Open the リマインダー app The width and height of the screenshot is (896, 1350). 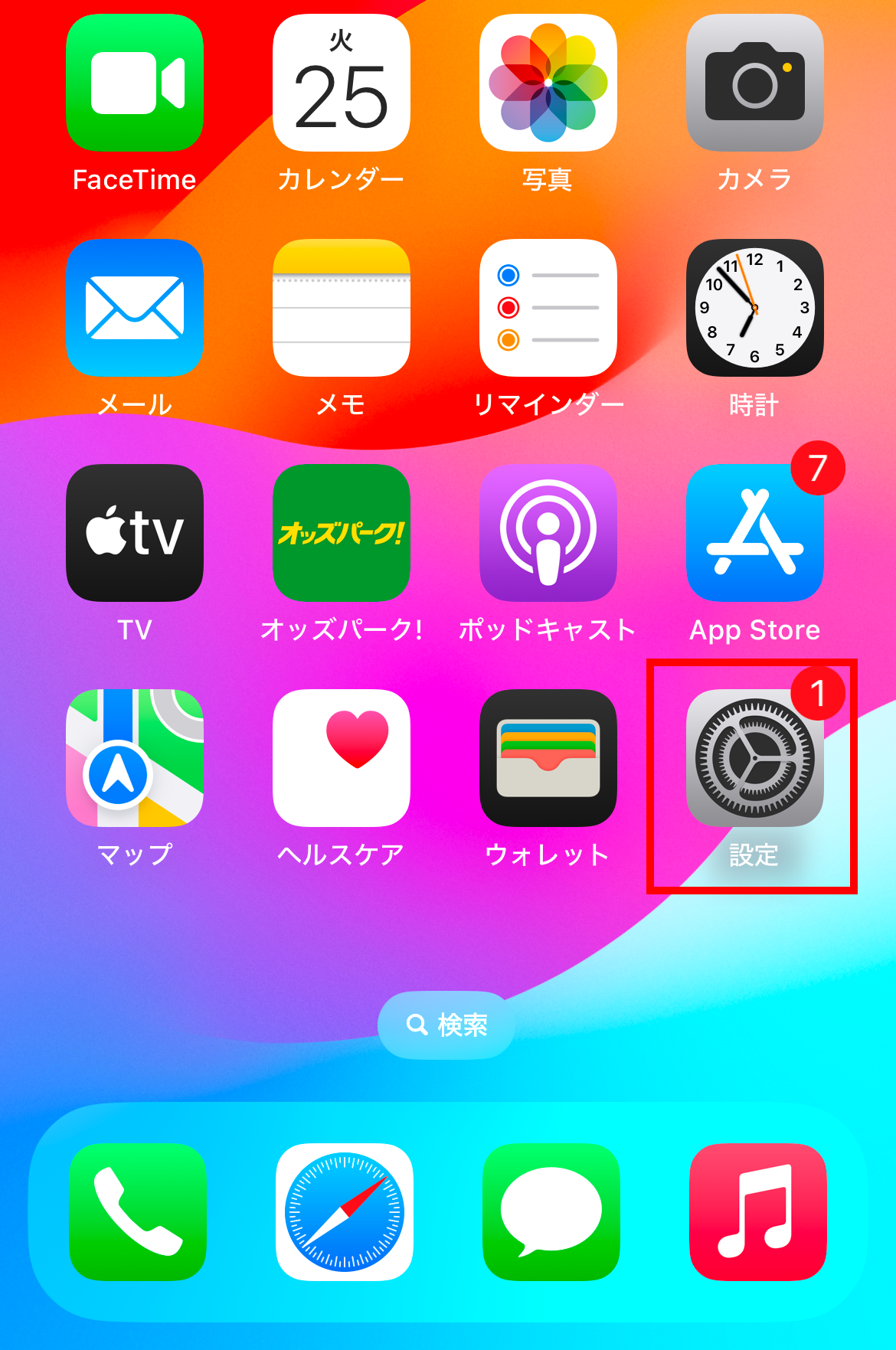click(x=548, y=308)
